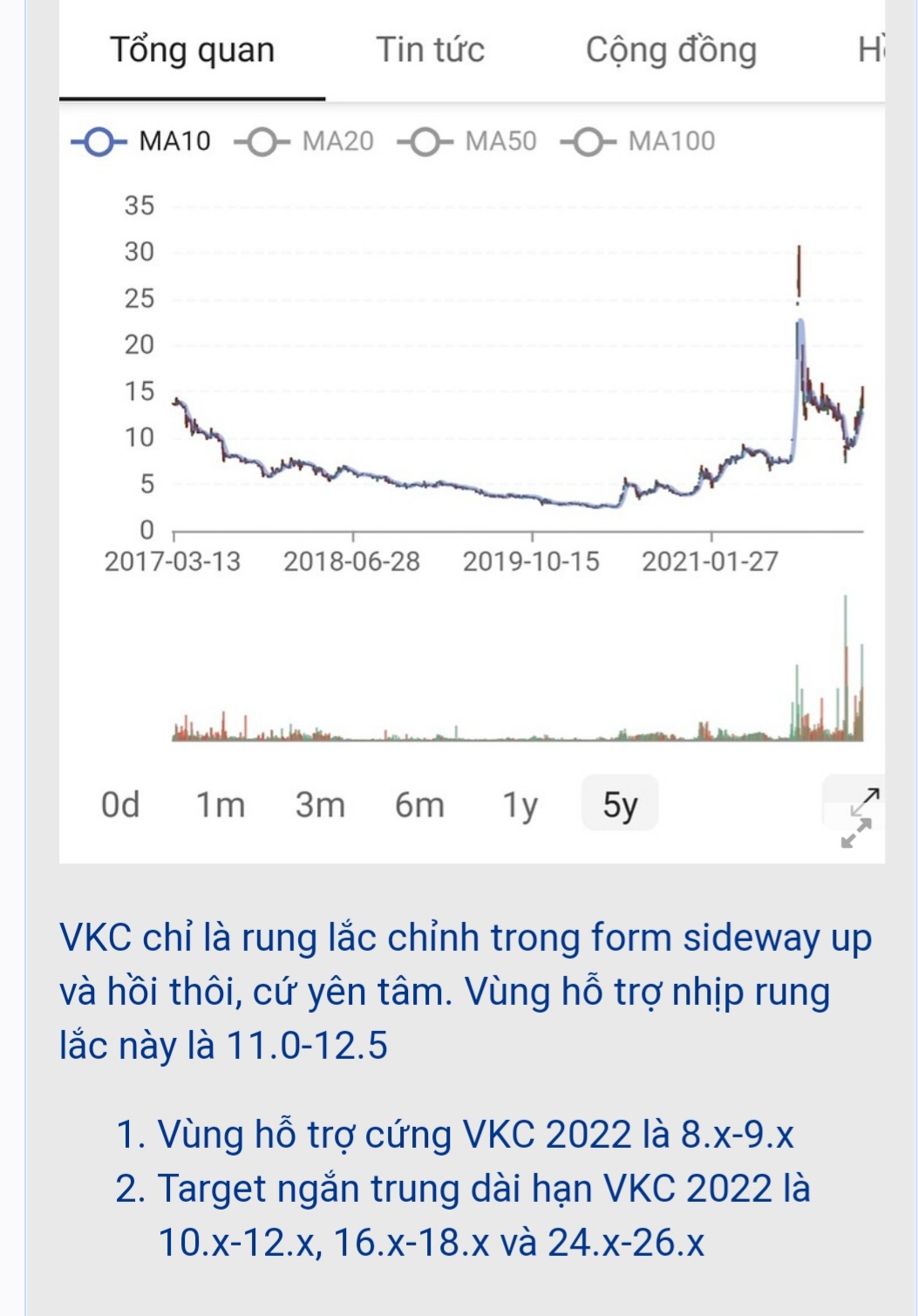This screenshot has width=918, height=1316.
Task: Open the Cộng đồng tab
Action: point(670,51)
